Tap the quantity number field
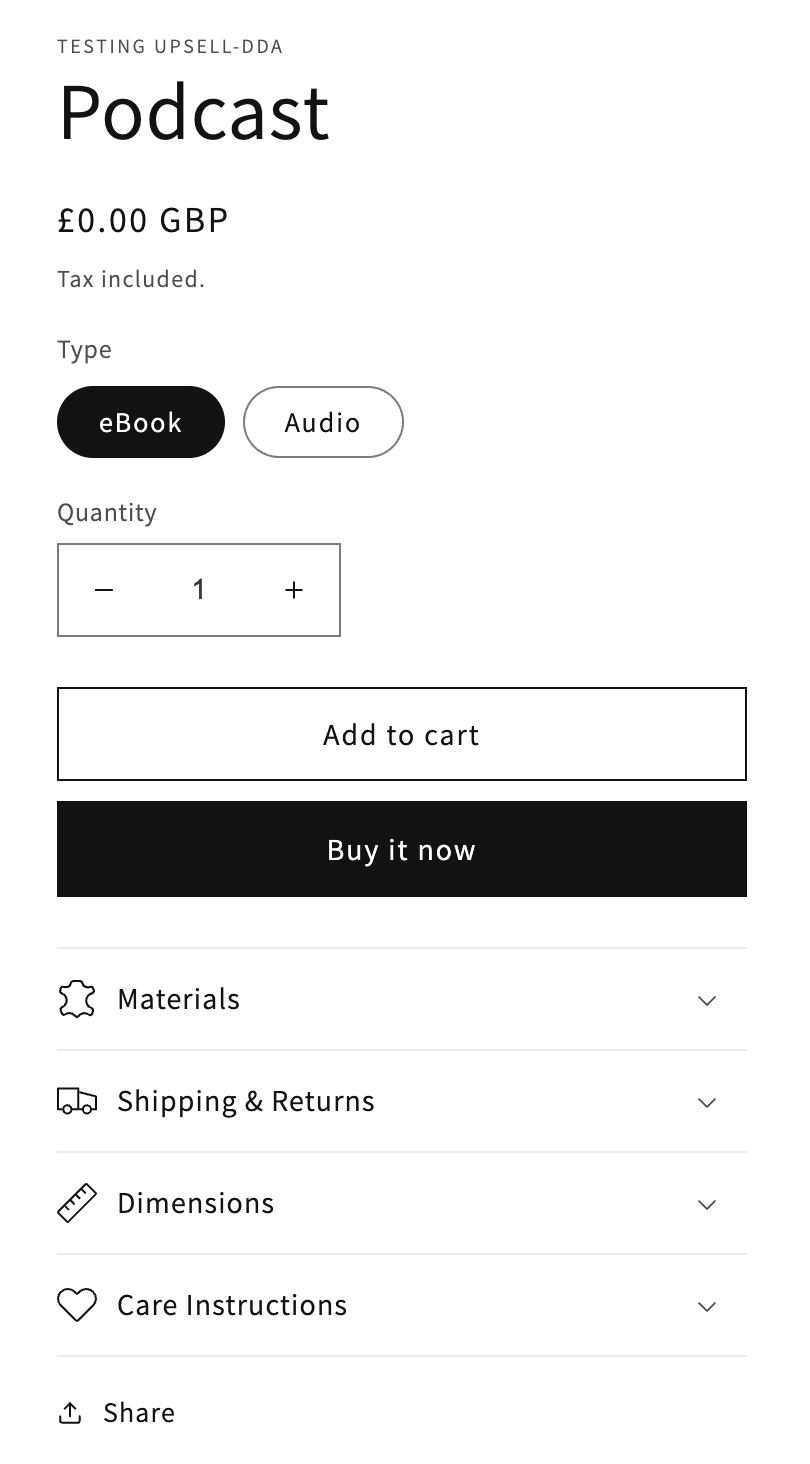The height and width of the screenshot is (1464, 810). pos(199,590)
